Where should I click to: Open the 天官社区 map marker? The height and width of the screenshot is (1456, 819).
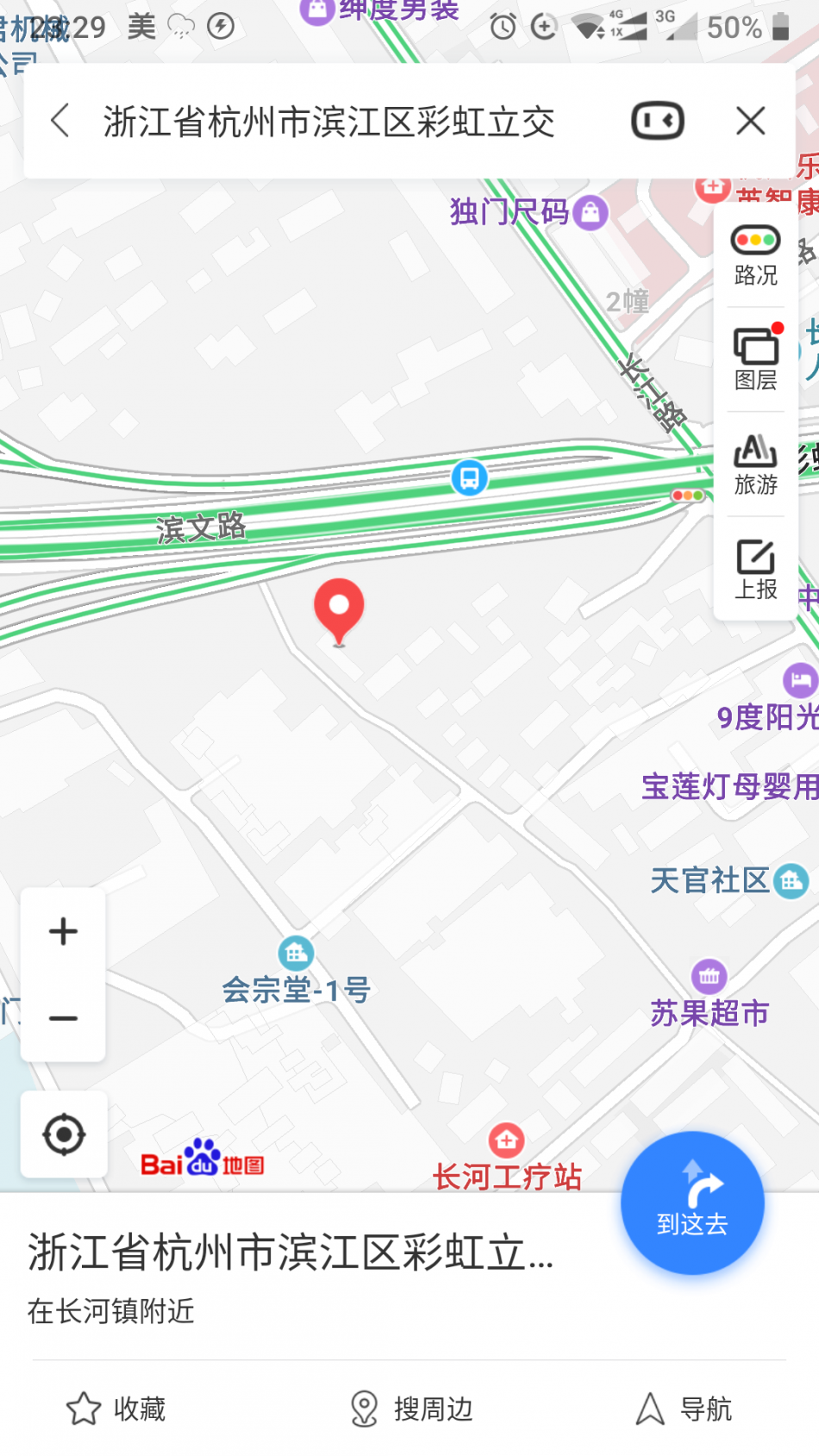tap(729, 881)
